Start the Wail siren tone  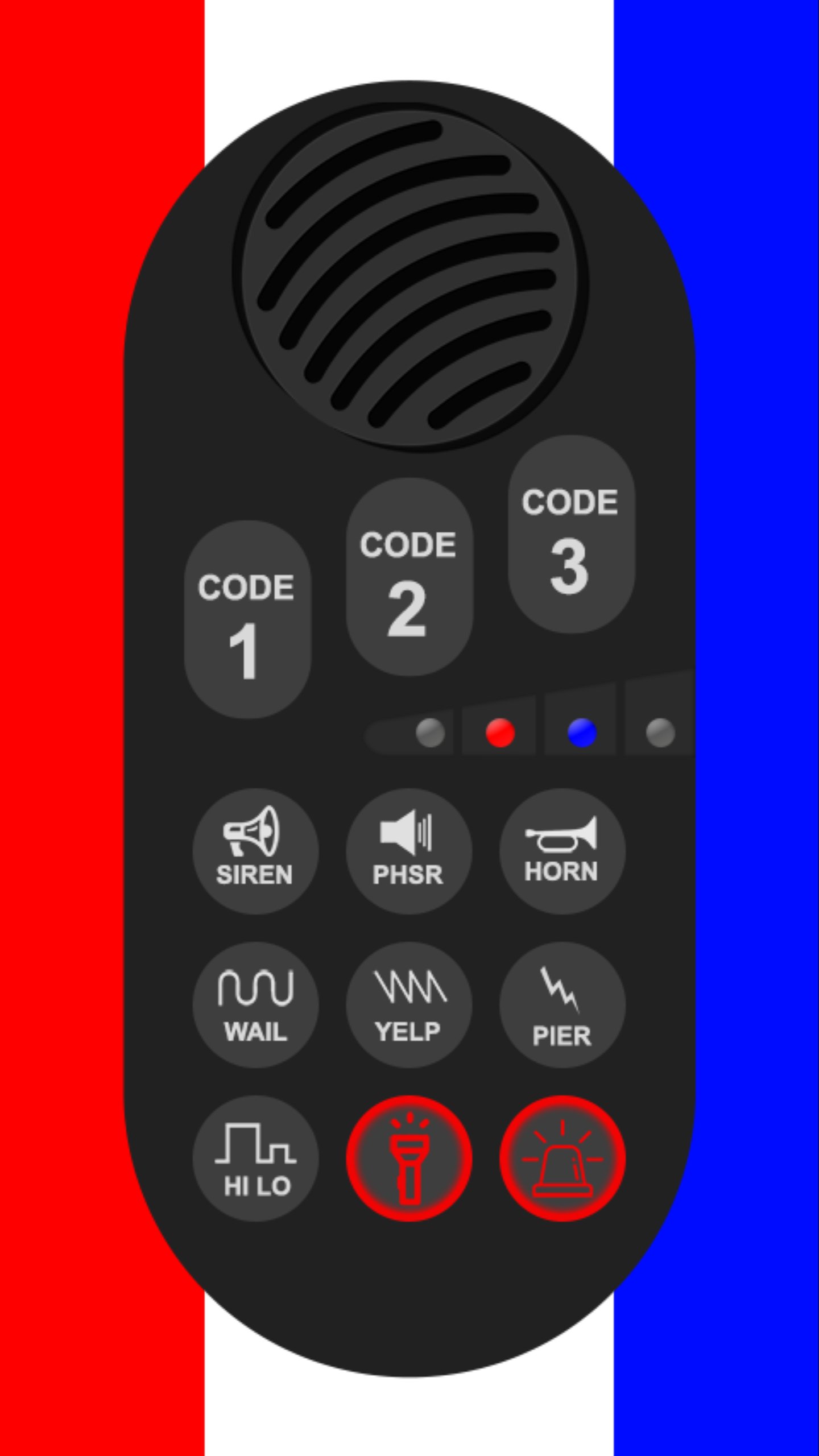[x=255, y=1005]
